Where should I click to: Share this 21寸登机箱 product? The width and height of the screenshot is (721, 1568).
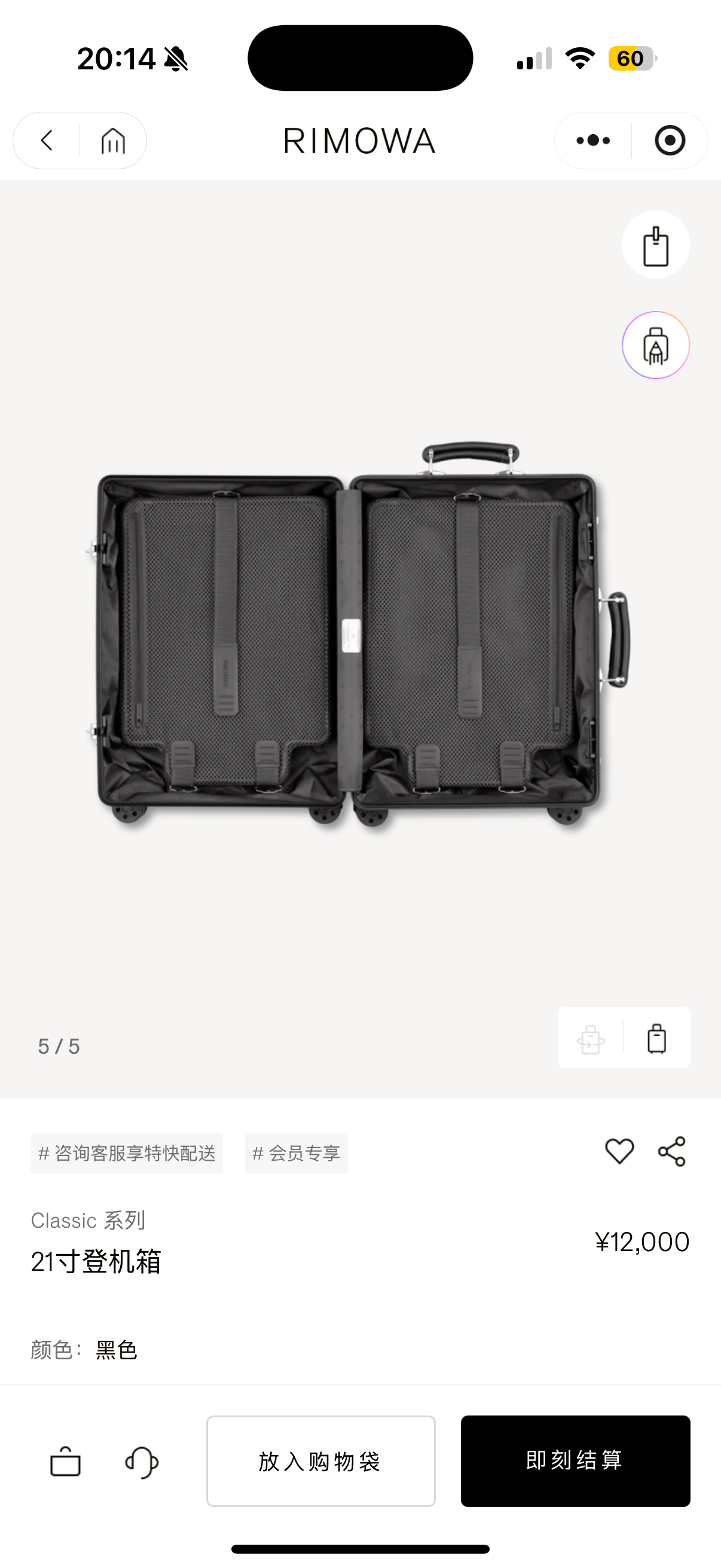(x=672, y=1151)
